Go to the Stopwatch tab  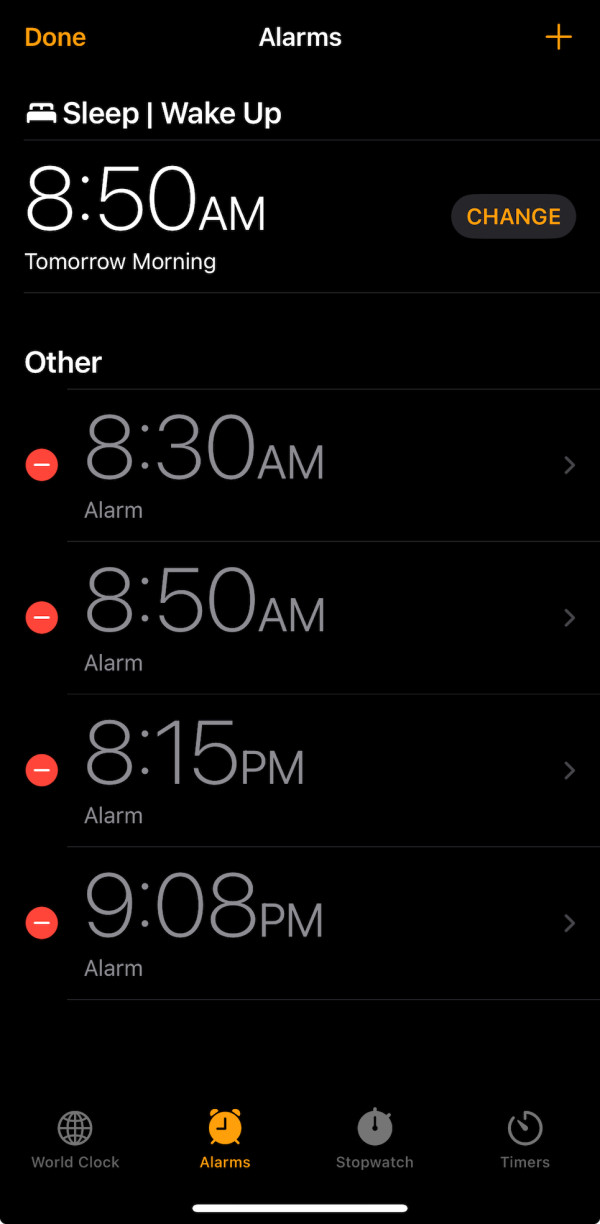375,1140
